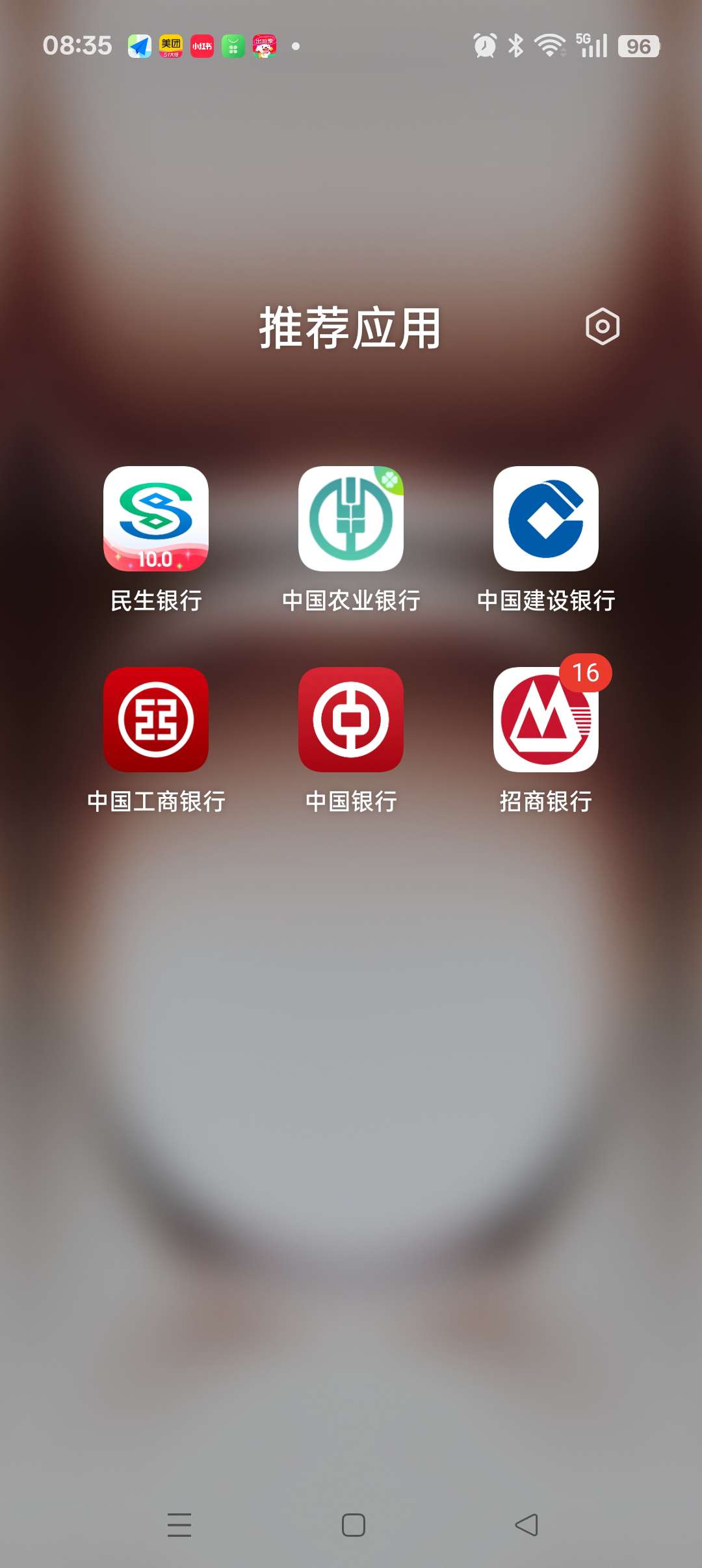The image size is (702, 1568).
Task: Return to home via square button
Action: tap(353, 1524)
